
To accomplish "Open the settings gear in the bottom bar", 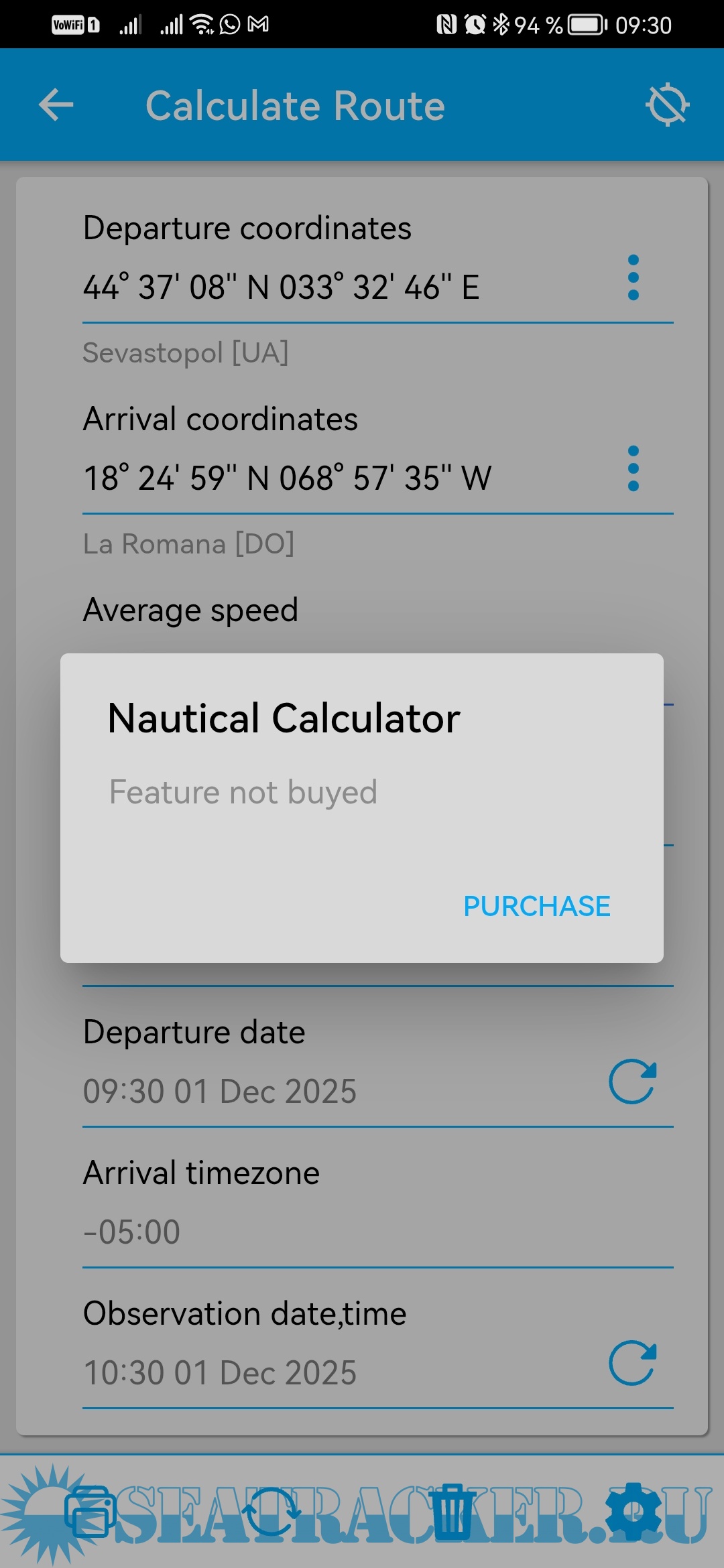I will [633, 1512].
